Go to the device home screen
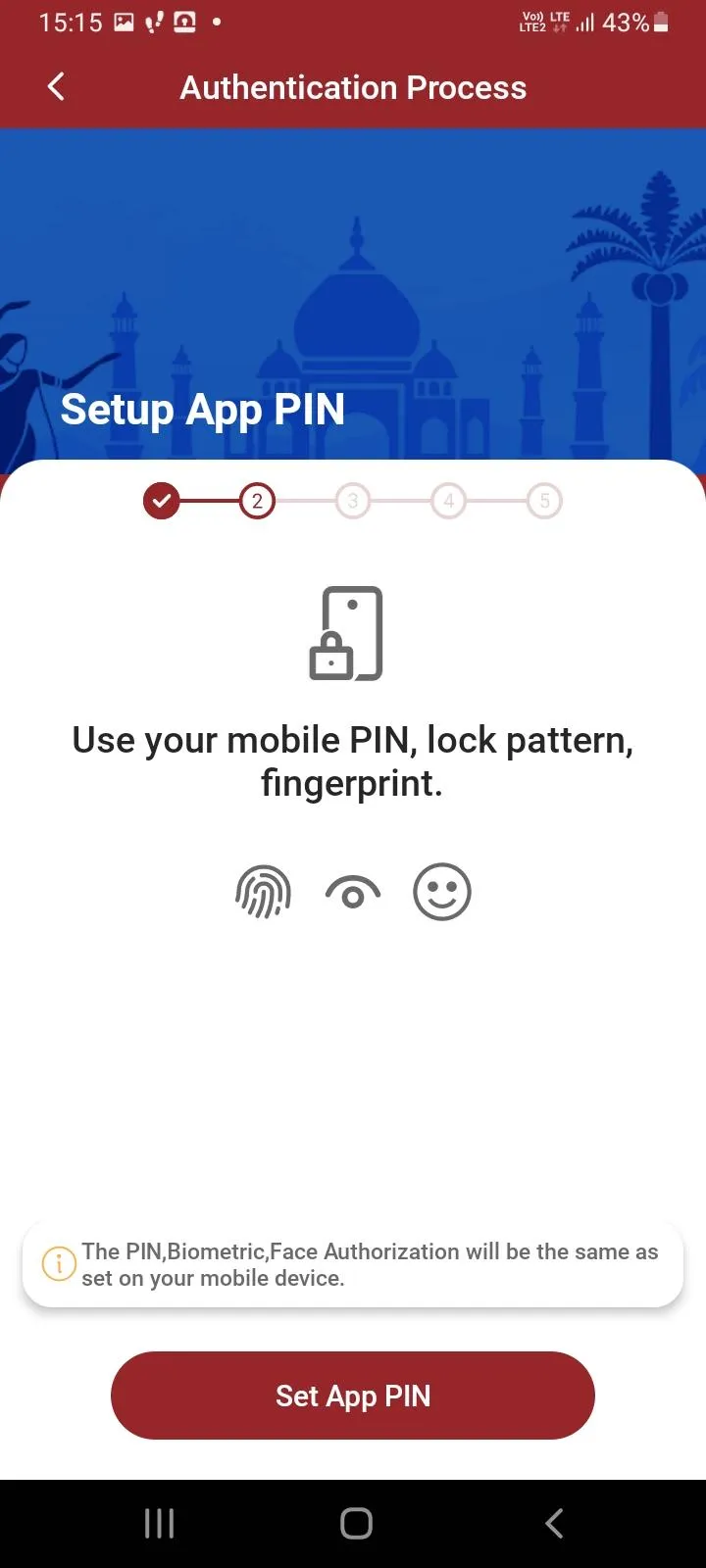Screen dimensions: 706x1568 pos(356,1523)
